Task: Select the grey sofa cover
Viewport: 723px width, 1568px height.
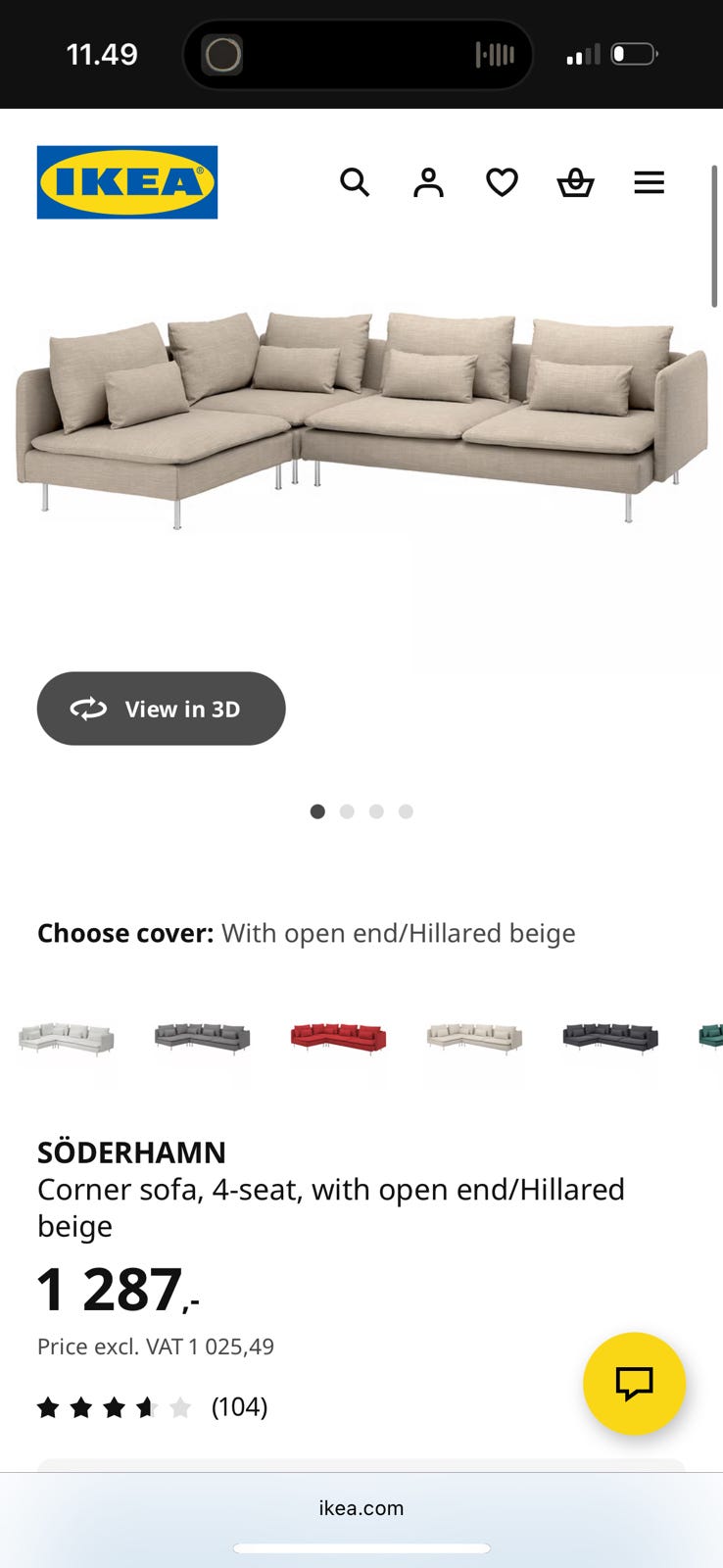Action: (202, 1038)
